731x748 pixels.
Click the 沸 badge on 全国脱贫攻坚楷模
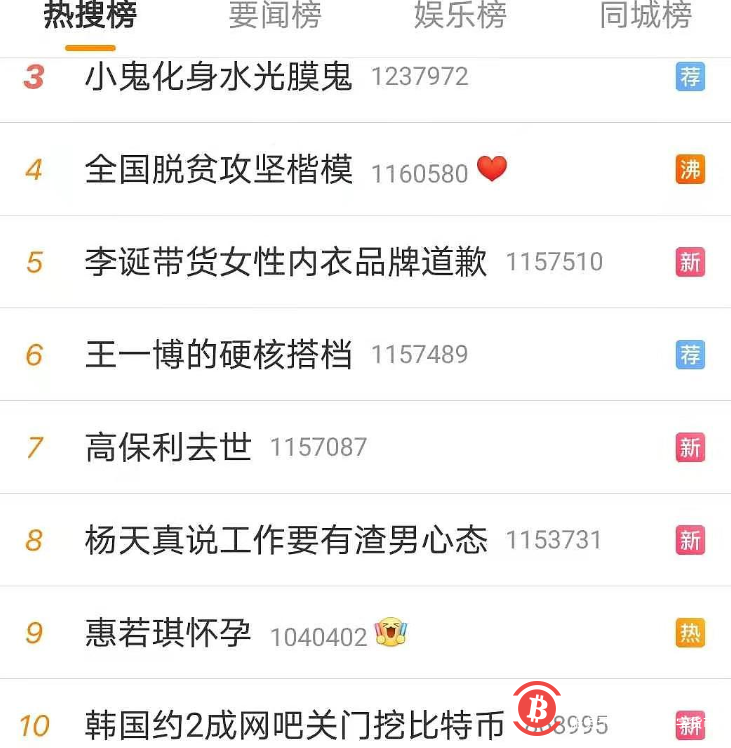690,170
